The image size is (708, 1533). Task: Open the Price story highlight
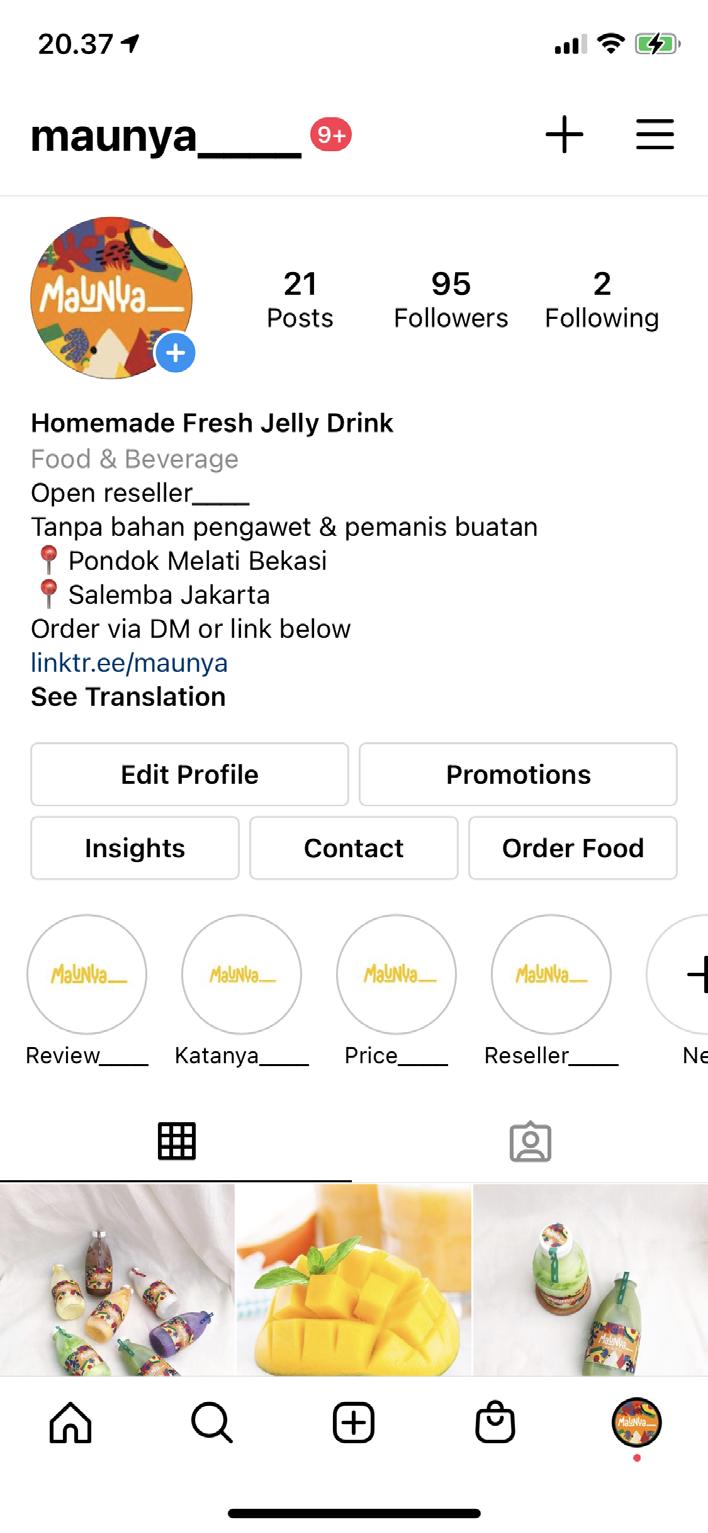[396, 975]
